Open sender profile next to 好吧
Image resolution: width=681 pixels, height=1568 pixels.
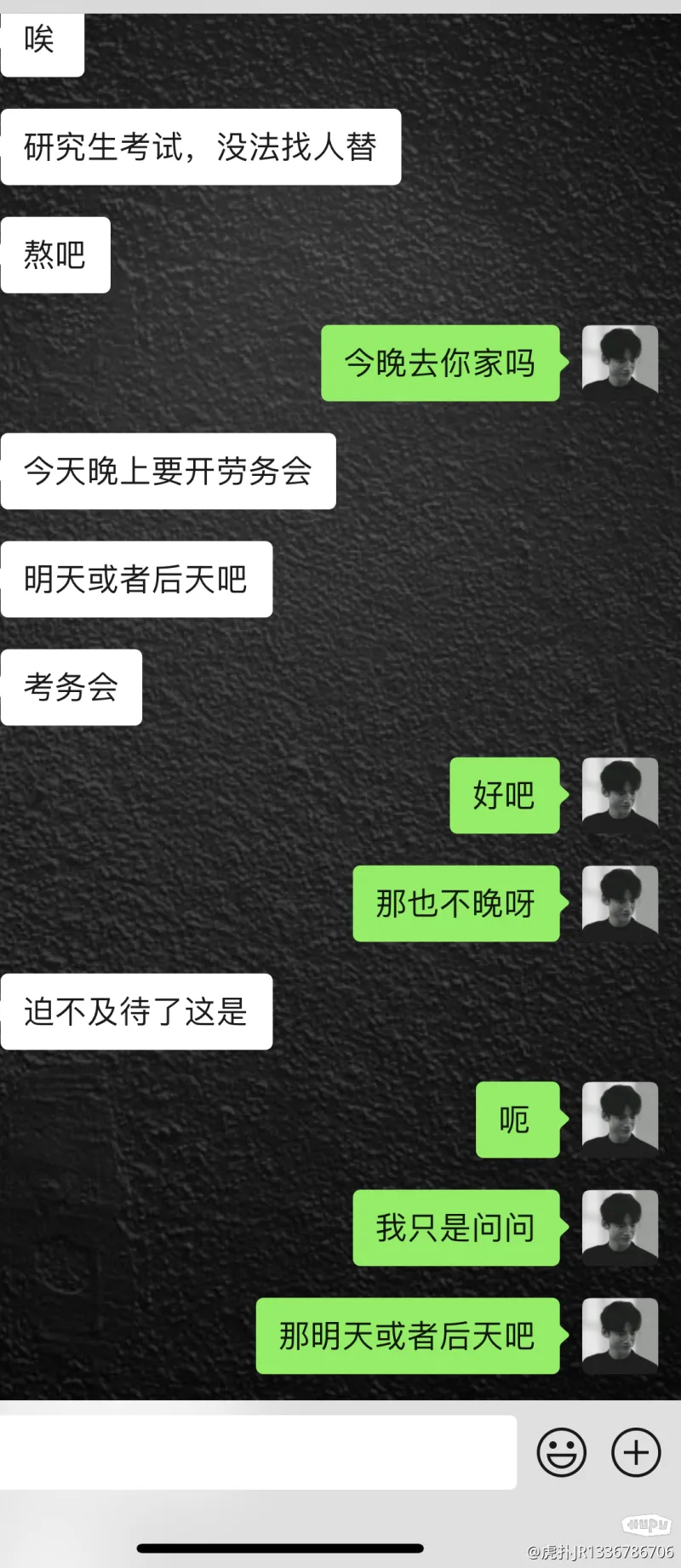point(620,795)
